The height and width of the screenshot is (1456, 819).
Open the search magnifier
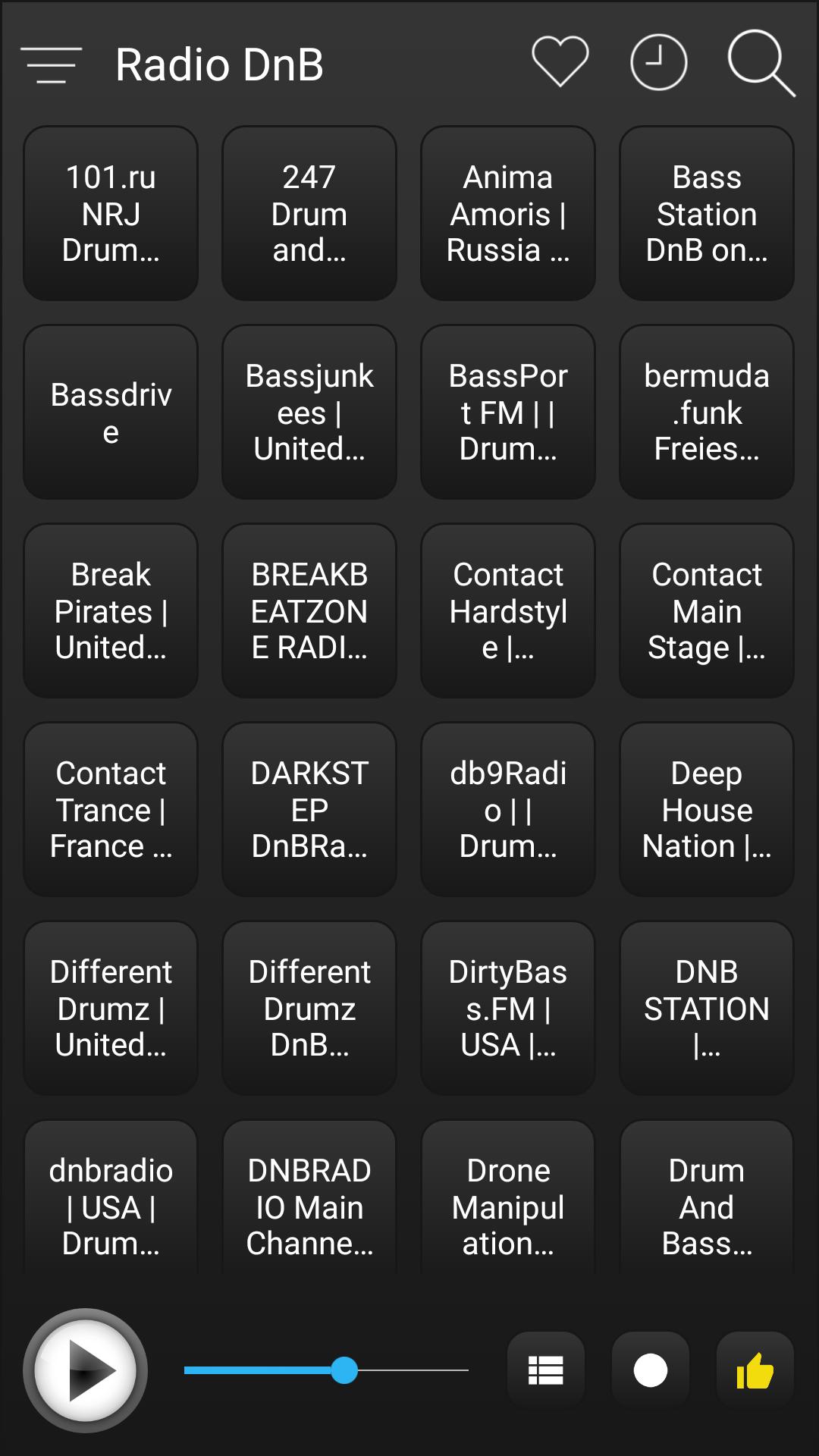pyautogui.click(x=760, y=64)
